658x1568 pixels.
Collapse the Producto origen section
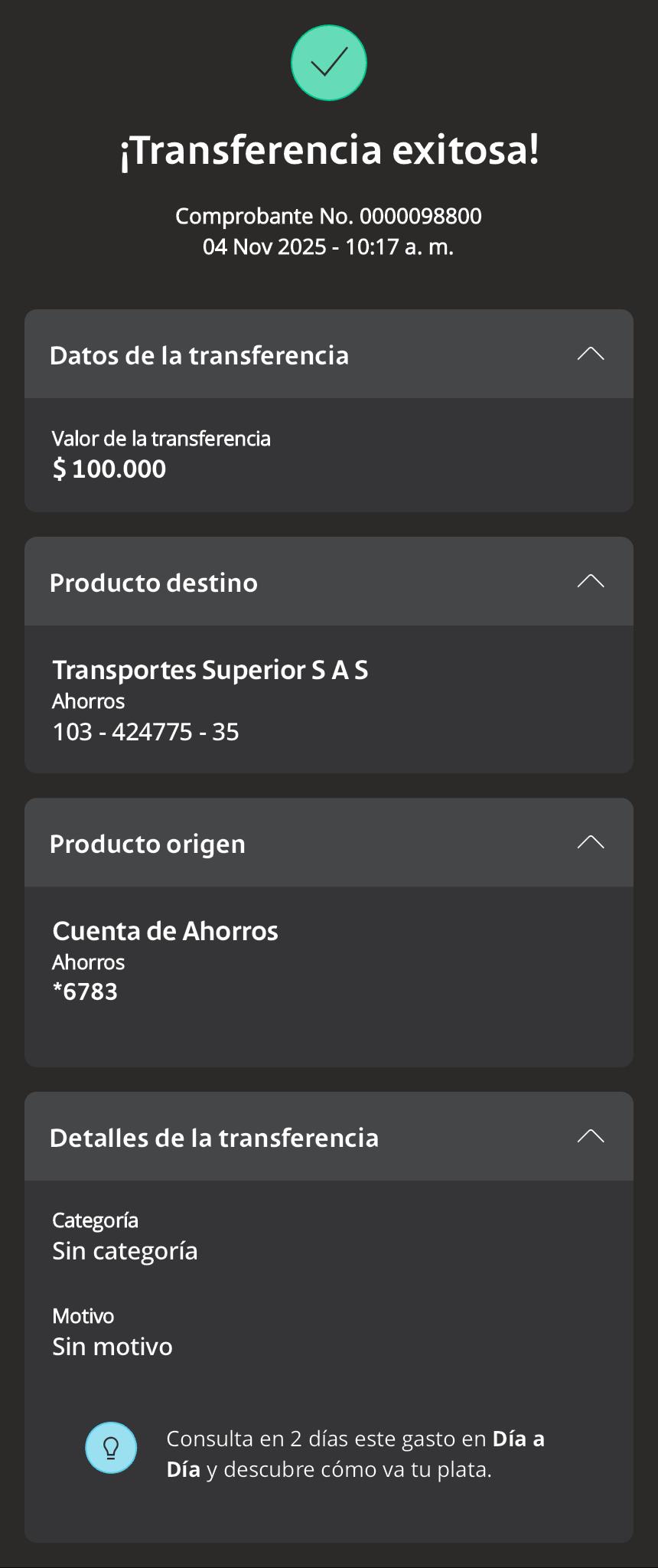[x=590, y=842]
